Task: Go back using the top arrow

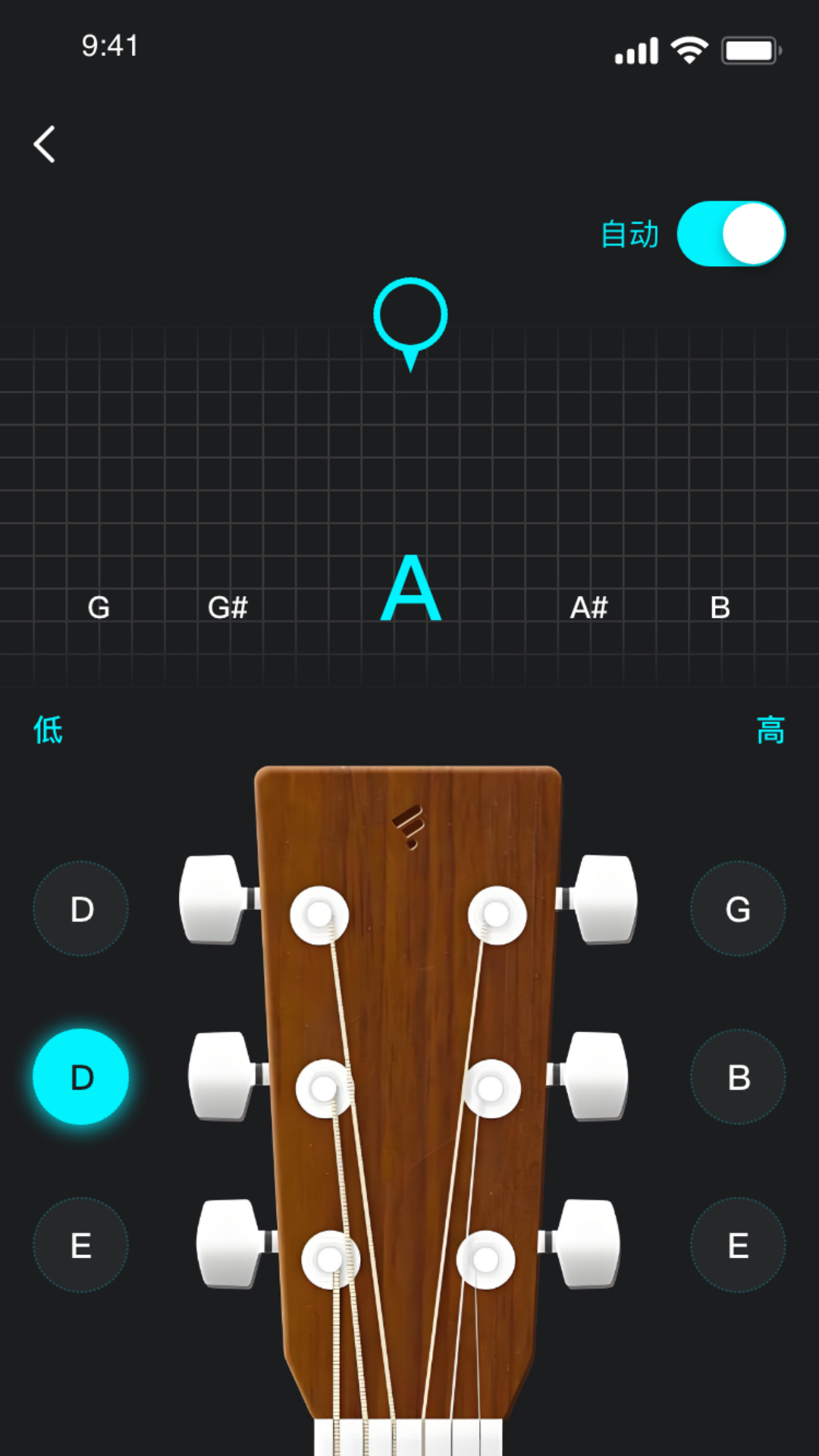Action: coord(45,144)
